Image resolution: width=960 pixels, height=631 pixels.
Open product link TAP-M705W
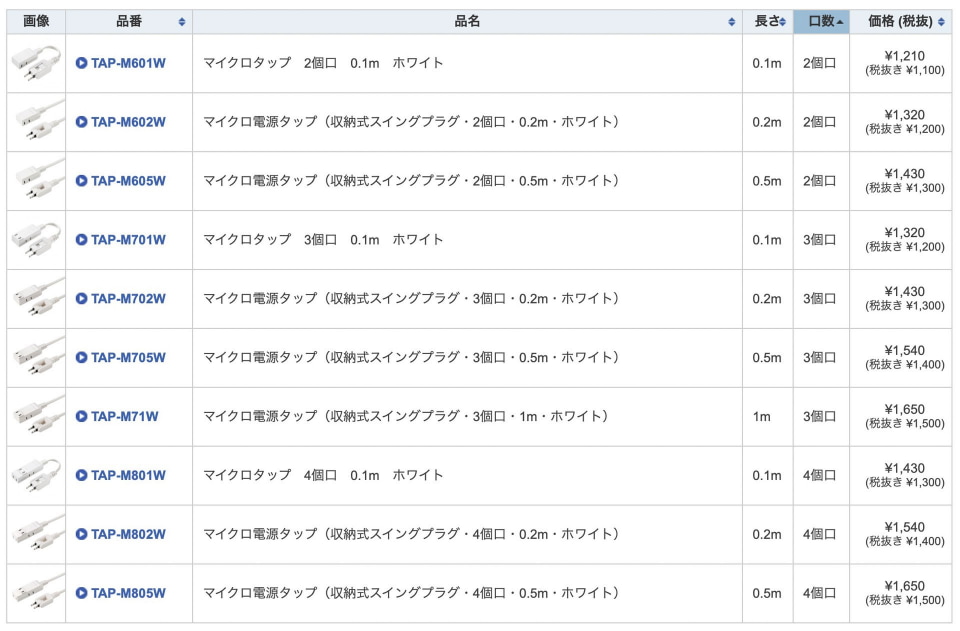pyautogui.click(x=127, y=358)
